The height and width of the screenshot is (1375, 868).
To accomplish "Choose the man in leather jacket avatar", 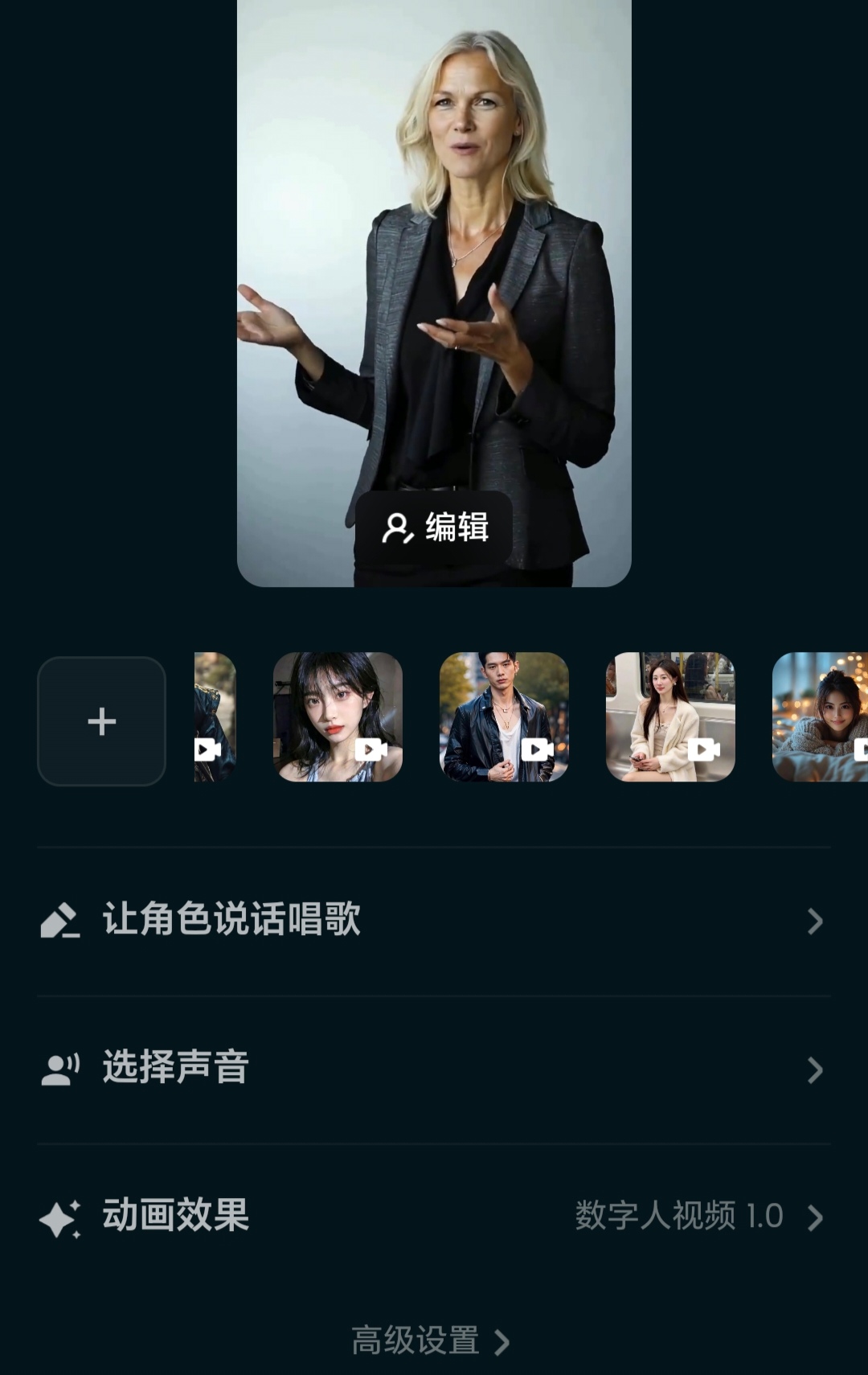I will [504, 716].
